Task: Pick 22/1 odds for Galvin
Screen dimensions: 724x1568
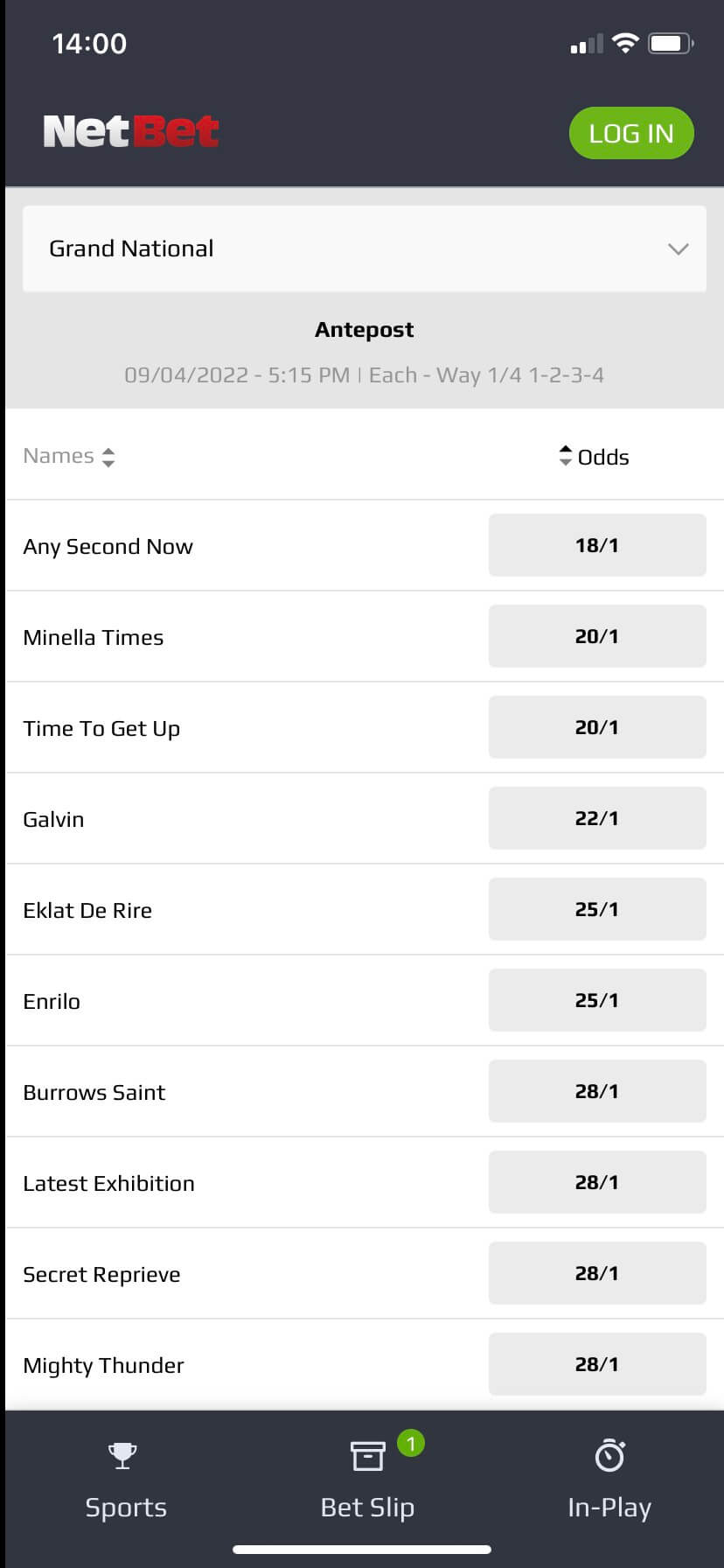Action: (x=597, y=817)
